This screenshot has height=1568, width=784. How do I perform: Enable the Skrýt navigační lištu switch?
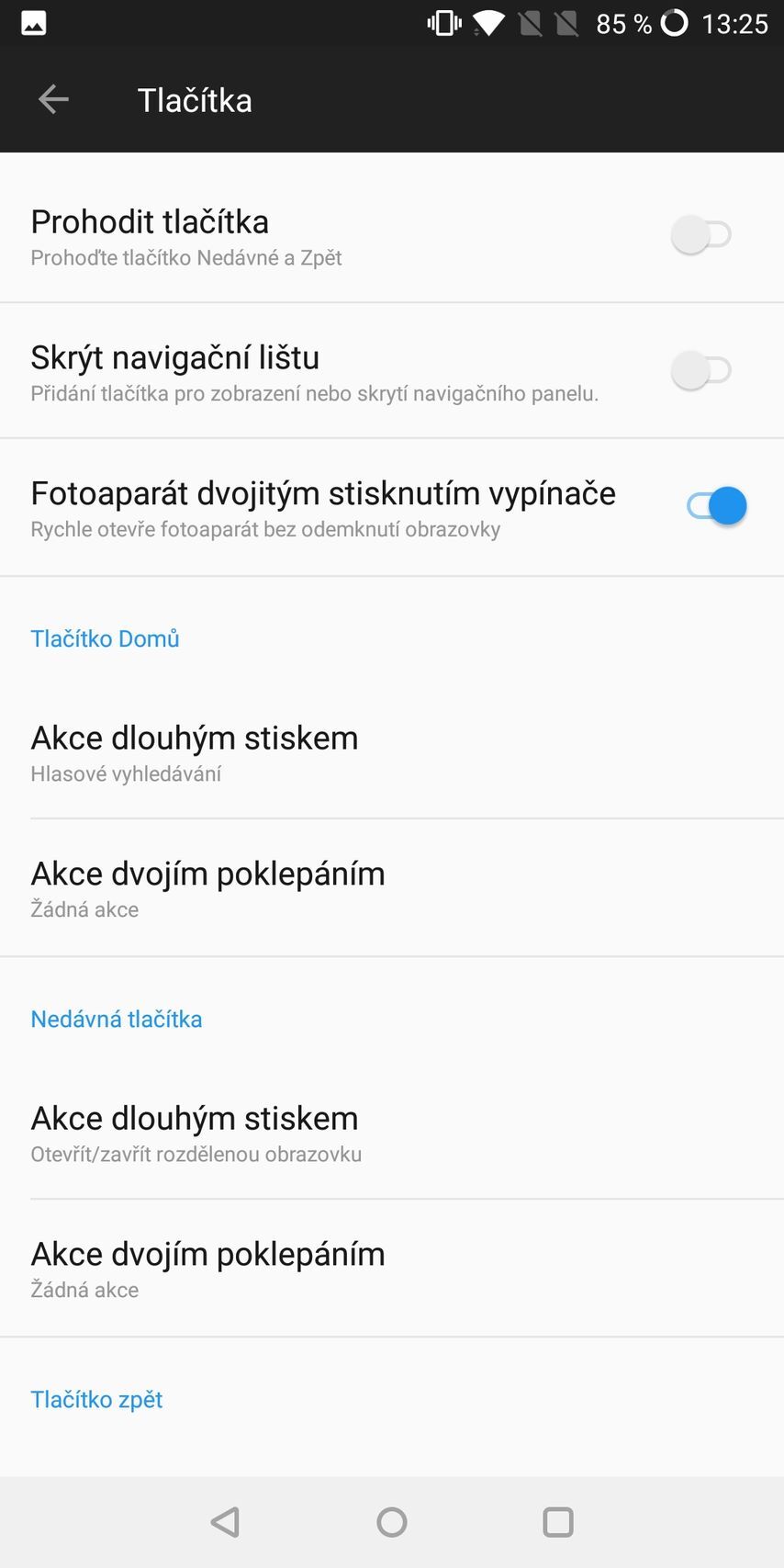click(x=700, y=370)
